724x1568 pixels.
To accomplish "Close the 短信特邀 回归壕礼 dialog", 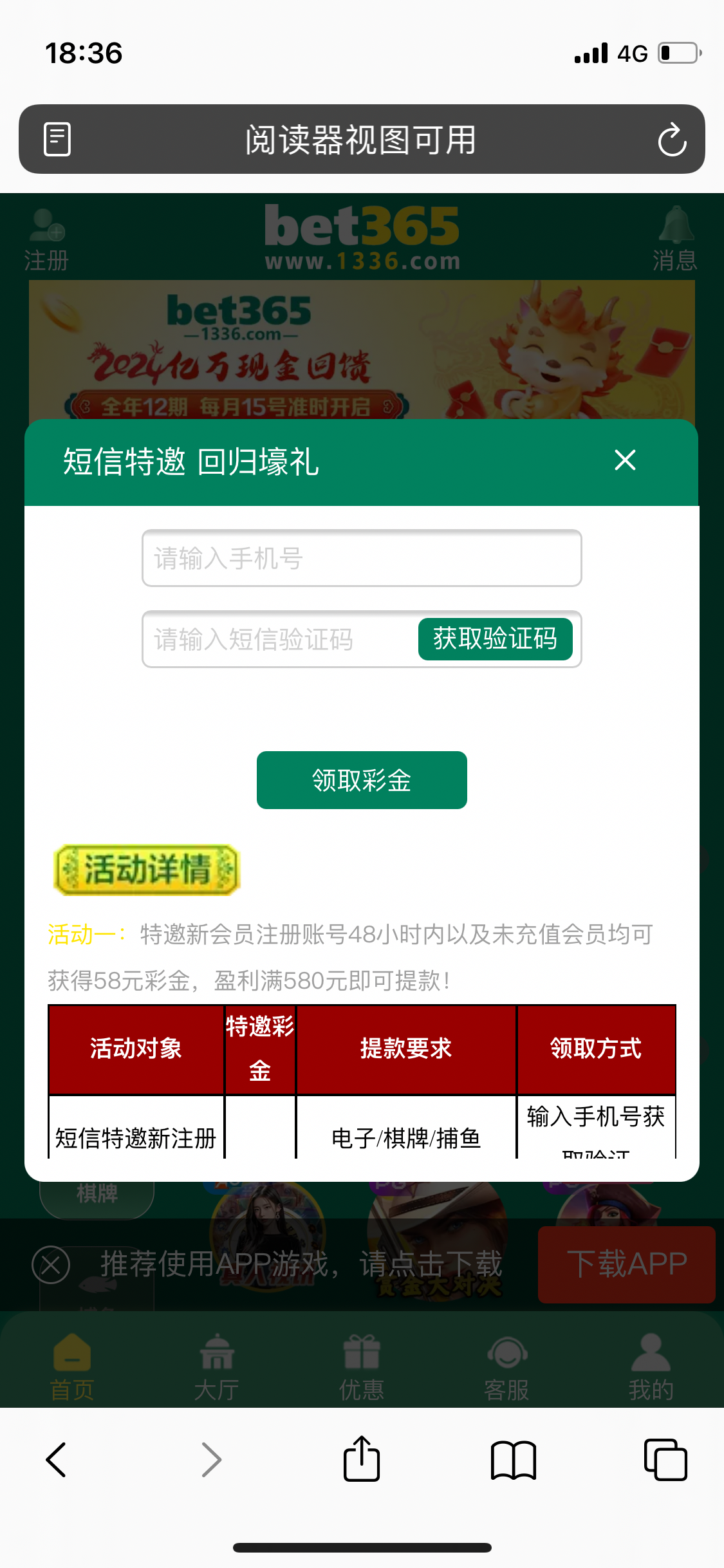I will point(625,461).
